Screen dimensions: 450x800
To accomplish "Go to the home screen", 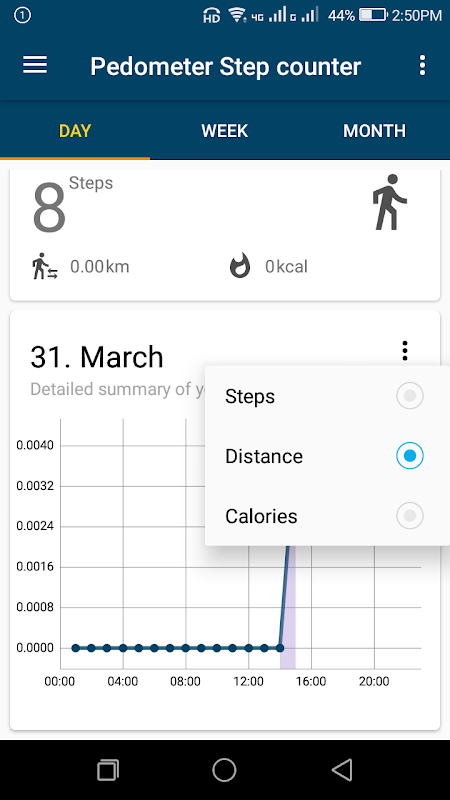I will (x=224, y=769).
